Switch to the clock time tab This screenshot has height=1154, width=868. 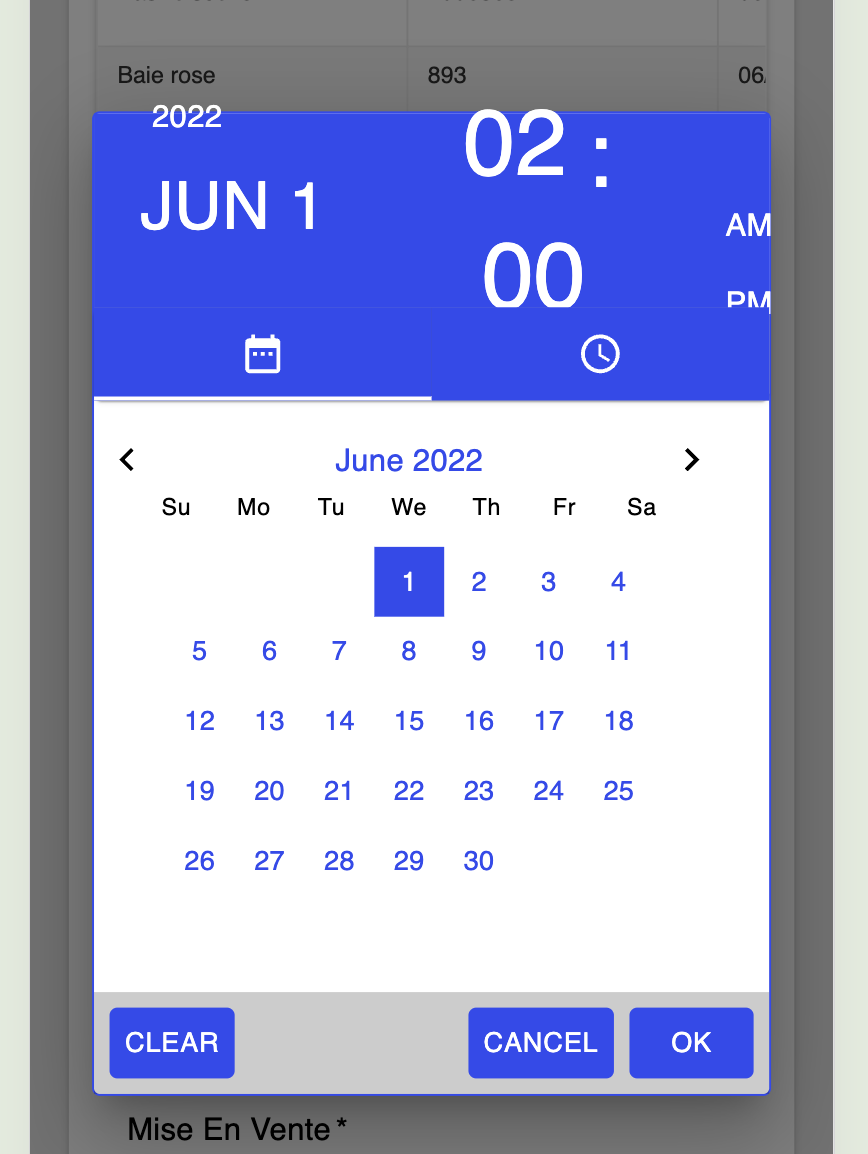[600, 354]
